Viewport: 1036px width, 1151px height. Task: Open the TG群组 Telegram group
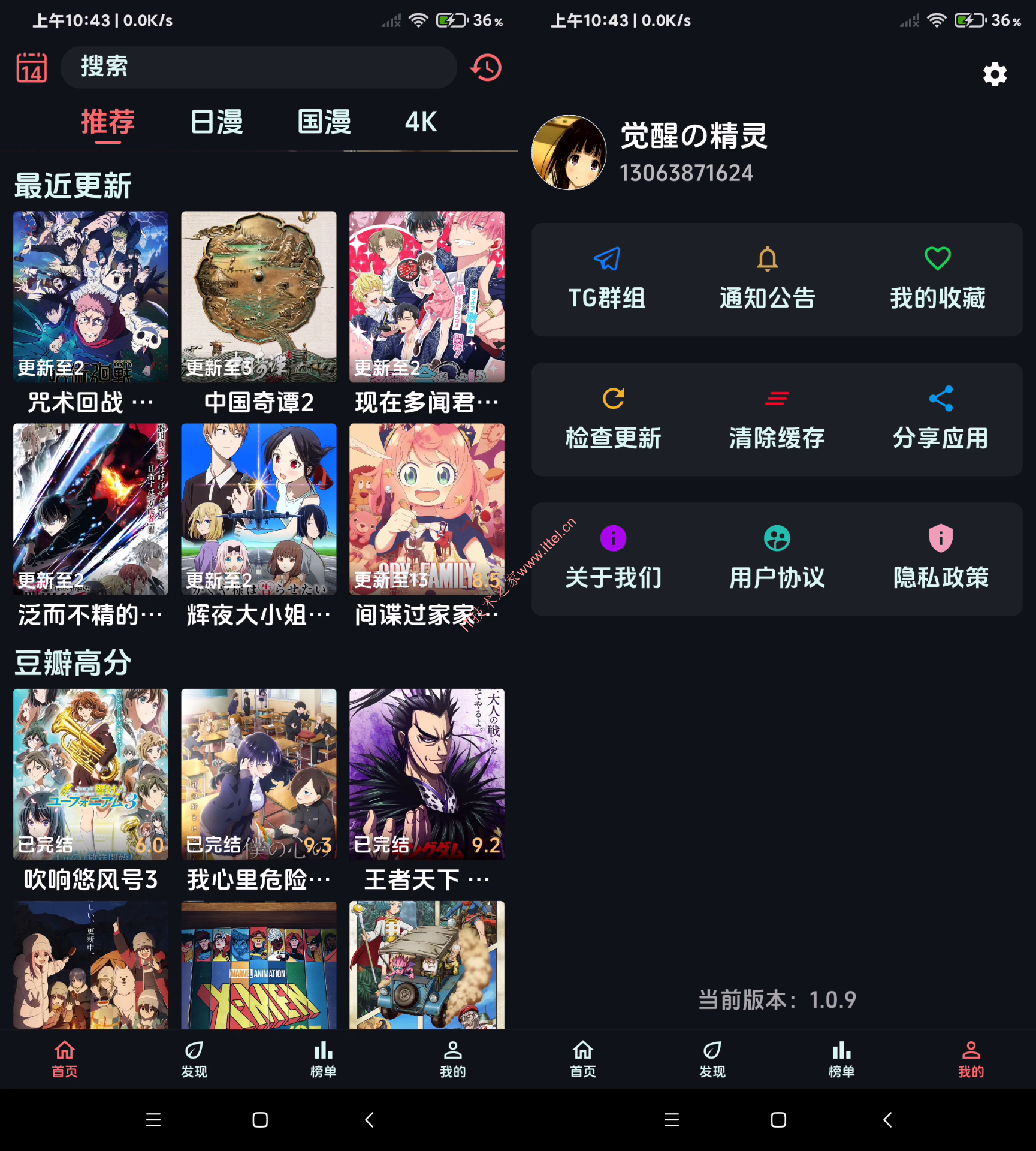click(607, 279)
